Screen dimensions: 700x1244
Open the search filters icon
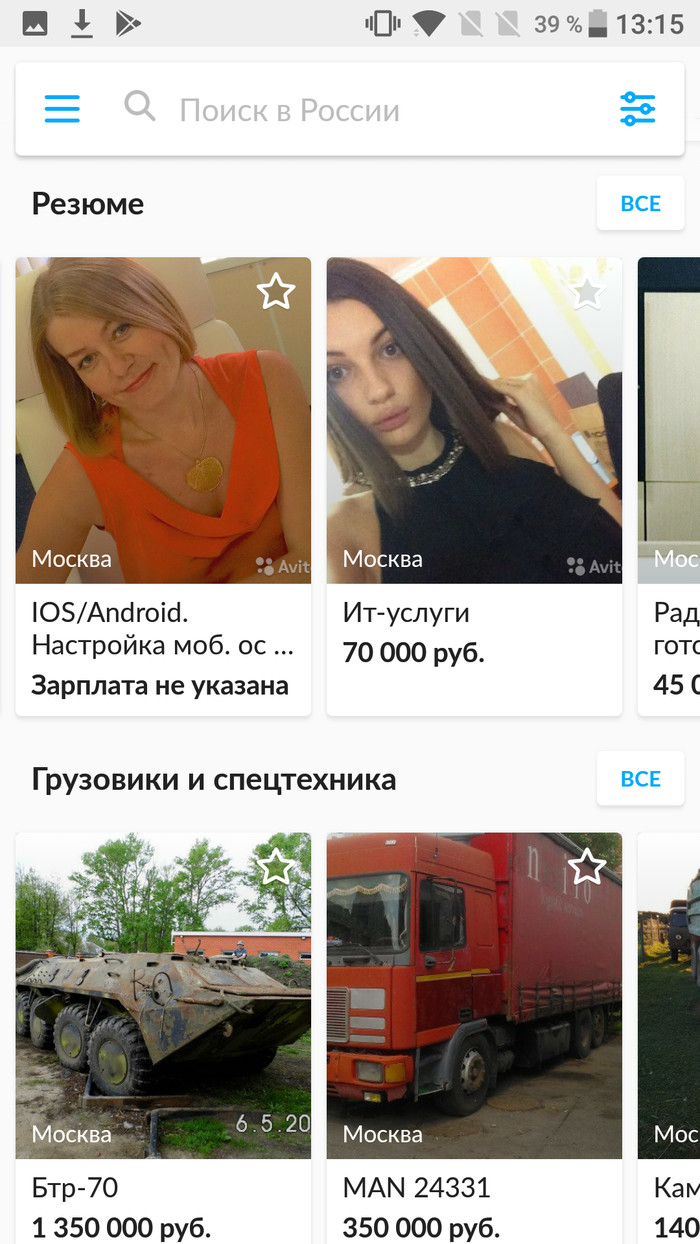(637, 109)
